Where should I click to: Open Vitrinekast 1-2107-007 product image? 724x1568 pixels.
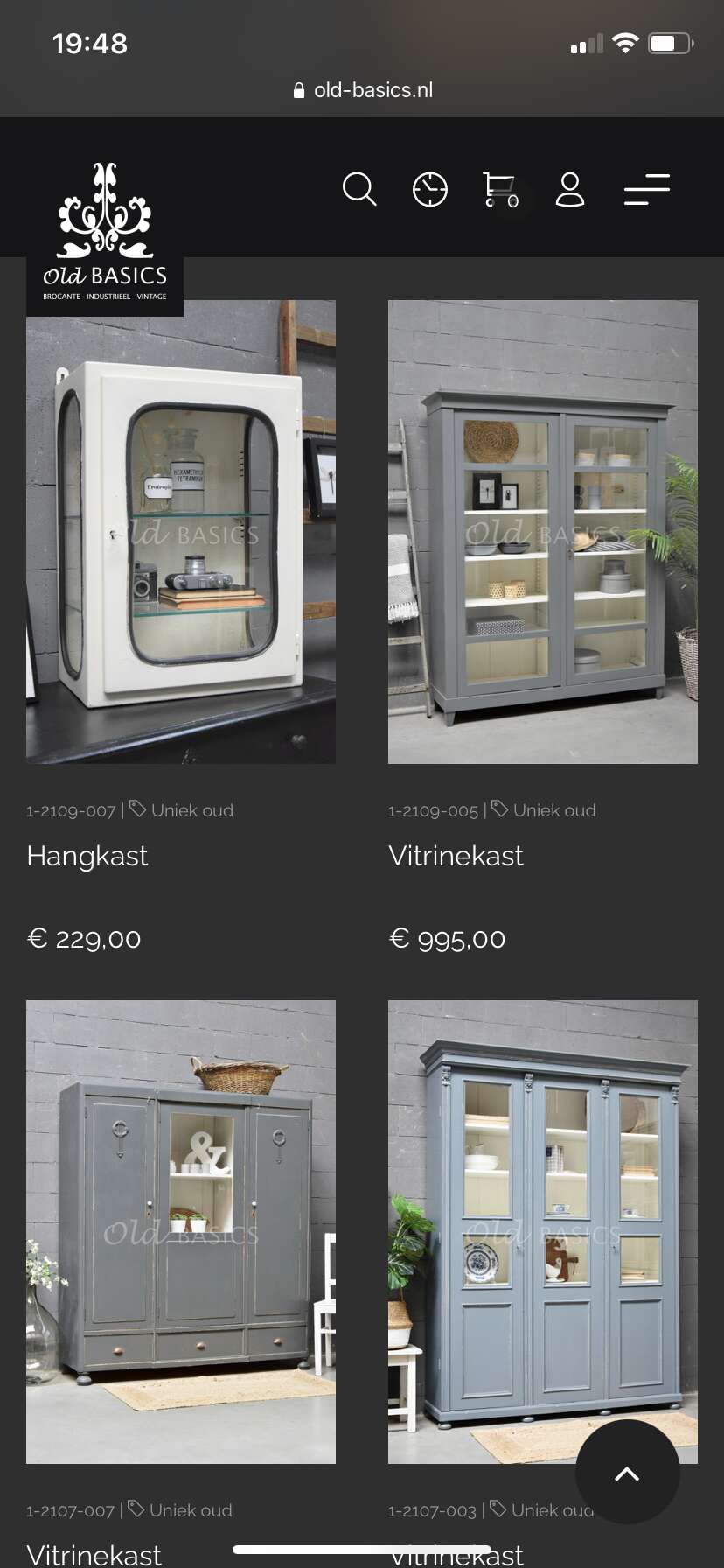[x=181, y=1232]
